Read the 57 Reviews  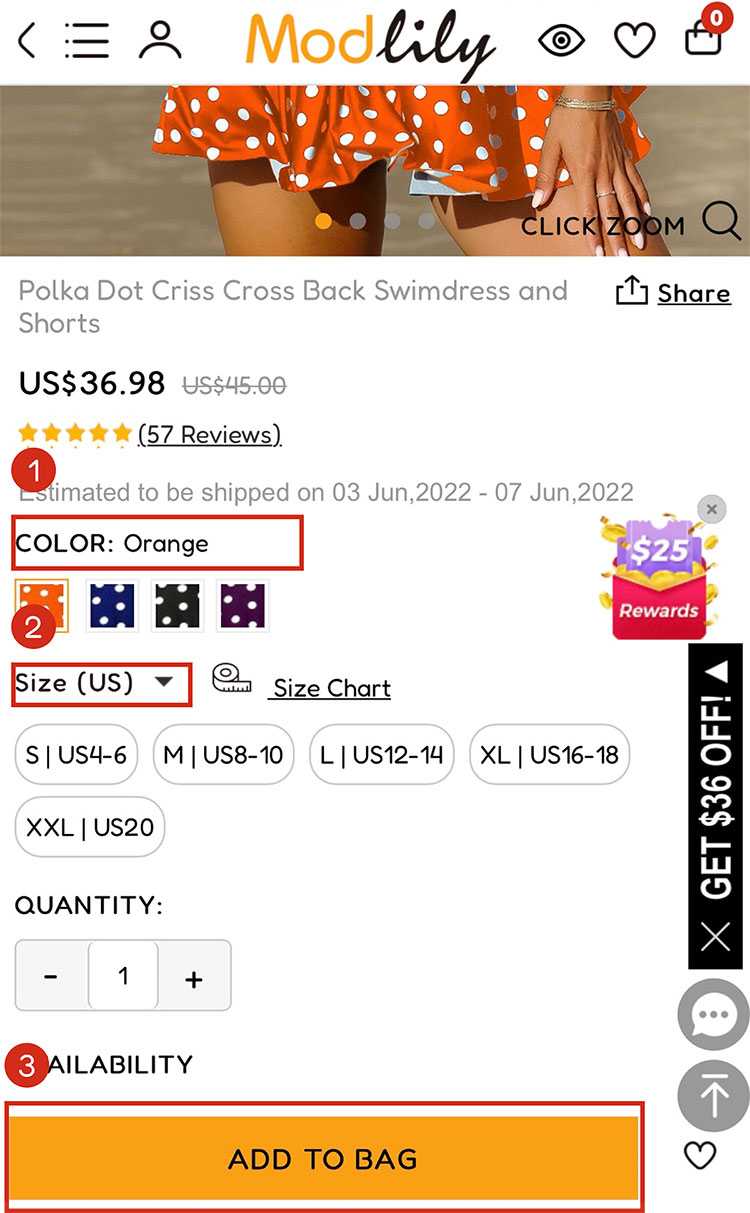coord(209,435)
